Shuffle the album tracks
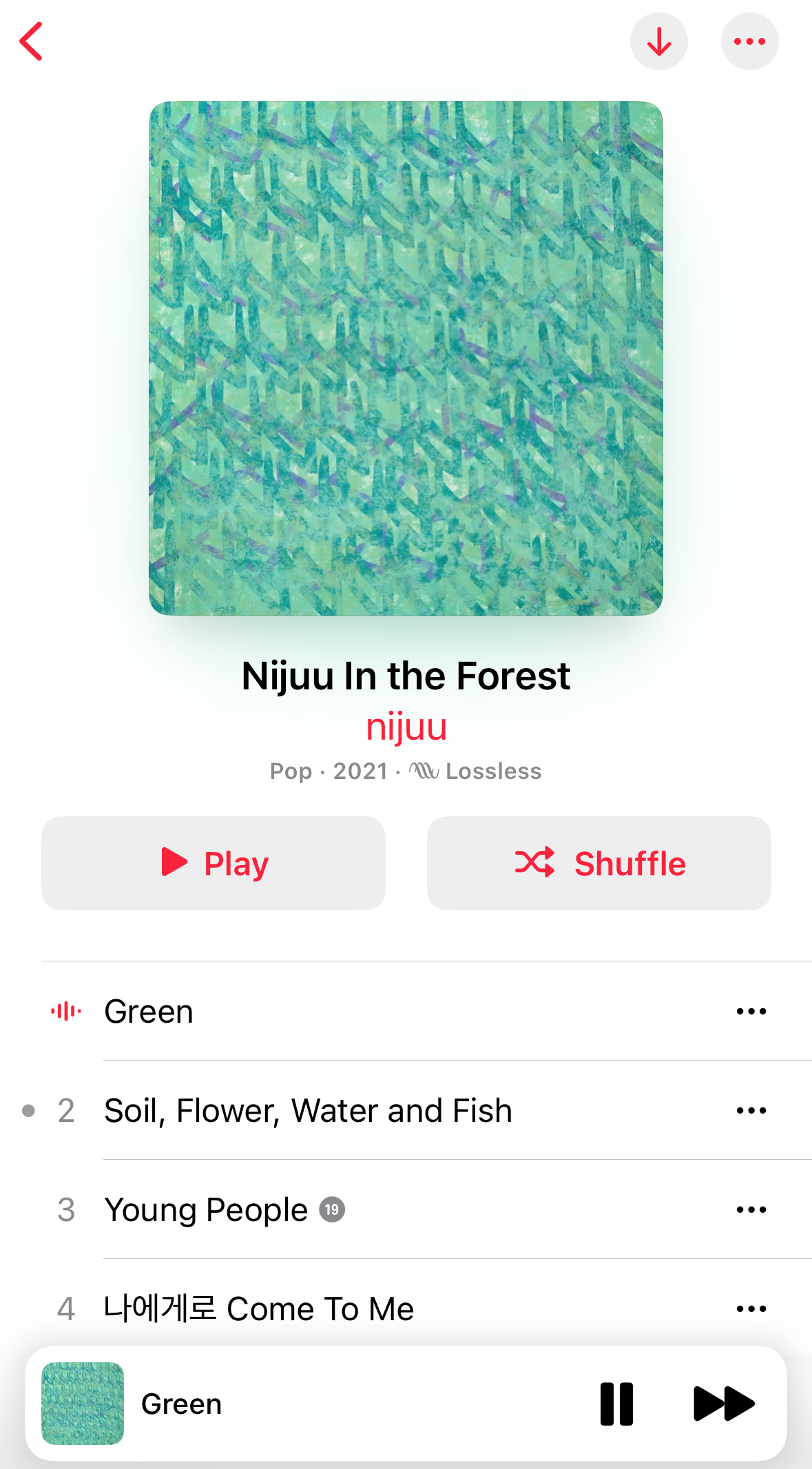Viewport: 812px width, 1469px height. click(x=598, y=863)
